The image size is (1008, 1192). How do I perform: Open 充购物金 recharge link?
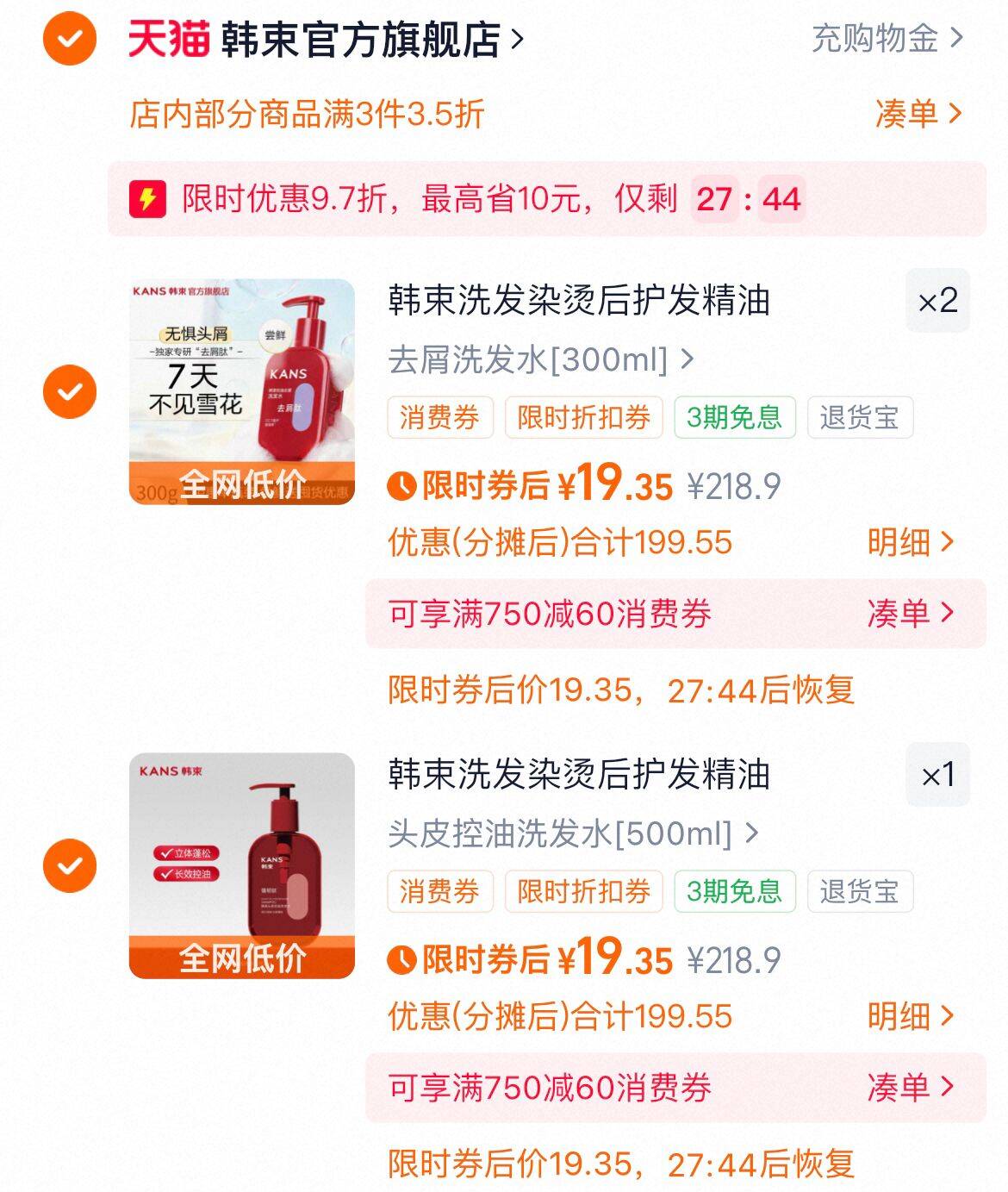coord(887,38)
